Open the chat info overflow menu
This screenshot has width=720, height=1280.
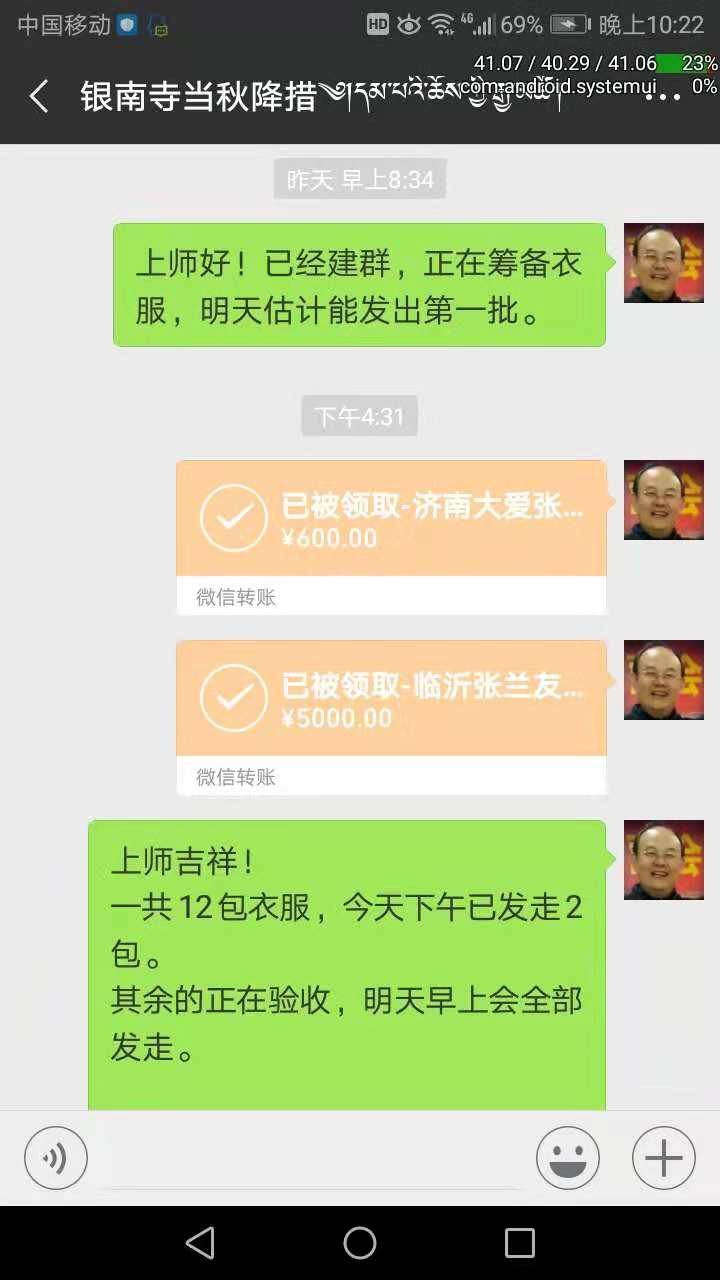664,97
